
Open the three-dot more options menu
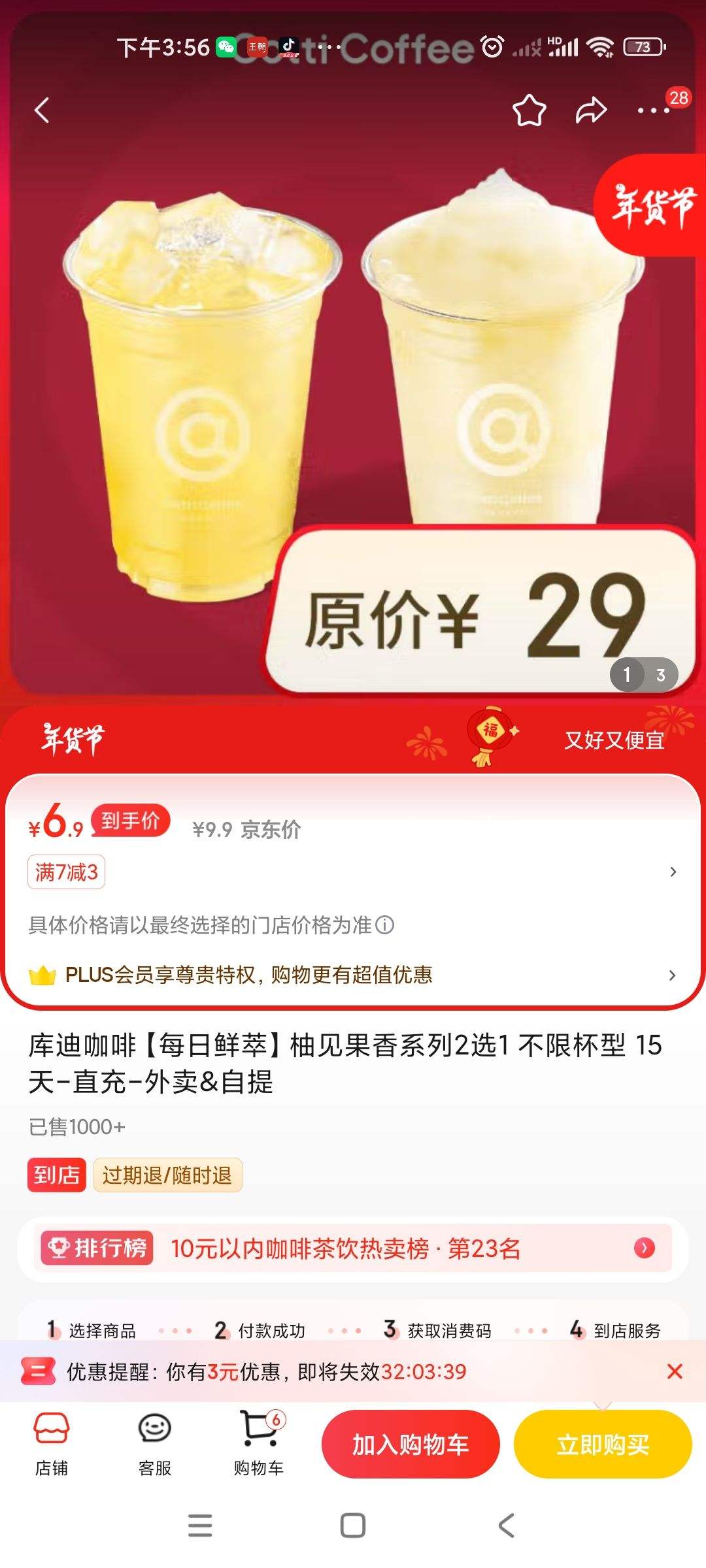coord(654,110)
